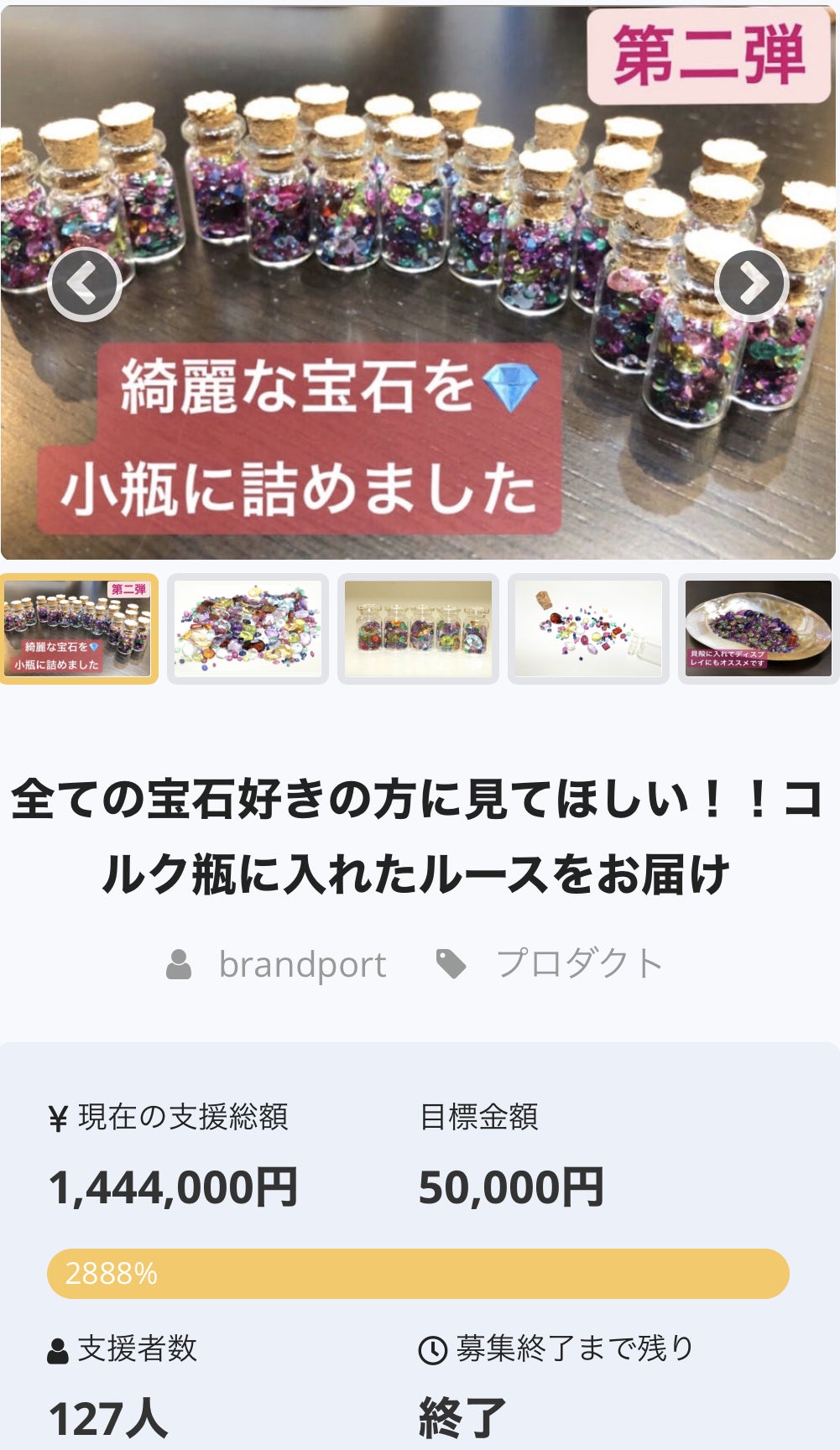Viewport: 840px width, 1450px height.
Task: Browse the プロダクト category tag
Action: 579,964
